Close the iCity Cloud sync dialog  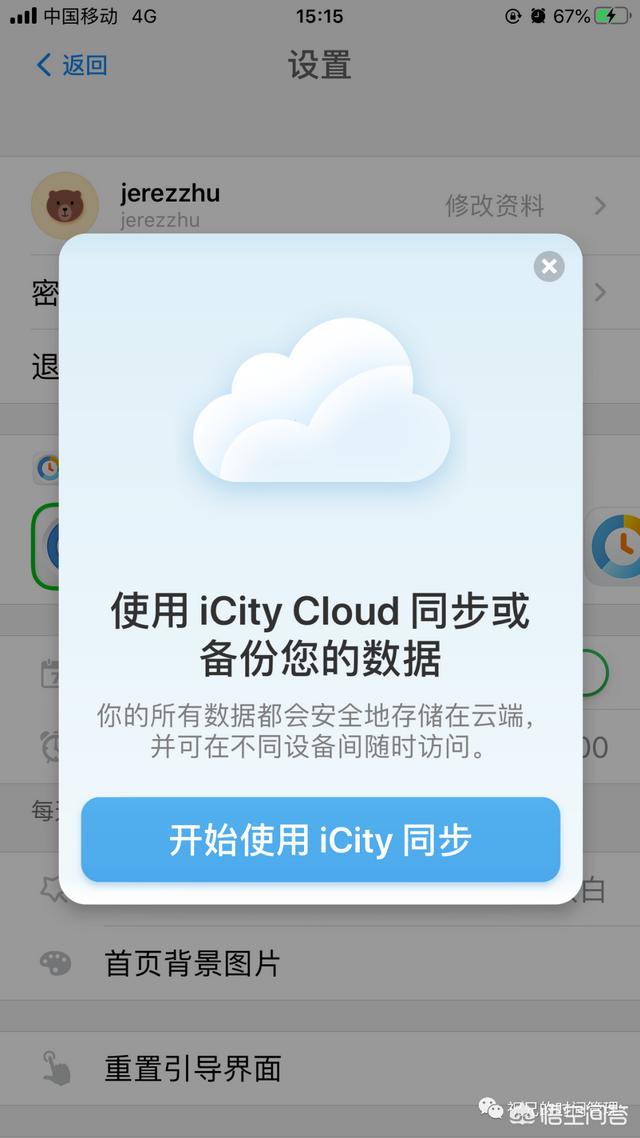(x=549, y=266)
